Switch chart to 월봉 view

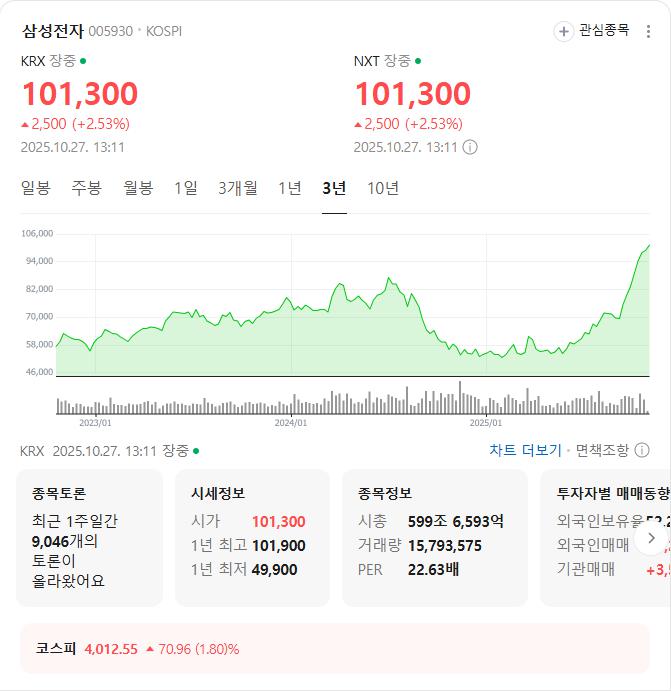(138, 188)
